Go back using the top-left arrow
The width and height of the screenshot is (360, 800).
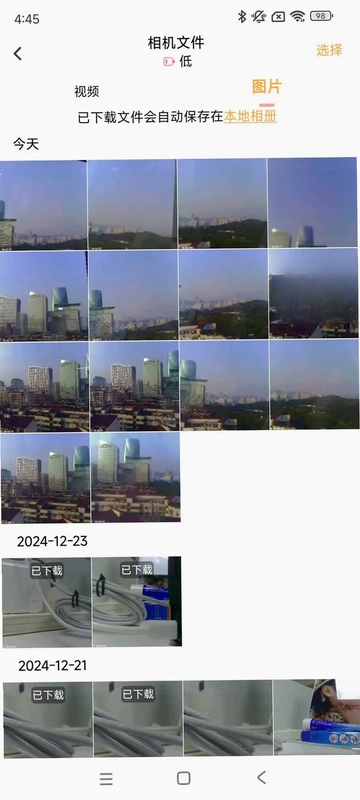click(x=18, y=54)
